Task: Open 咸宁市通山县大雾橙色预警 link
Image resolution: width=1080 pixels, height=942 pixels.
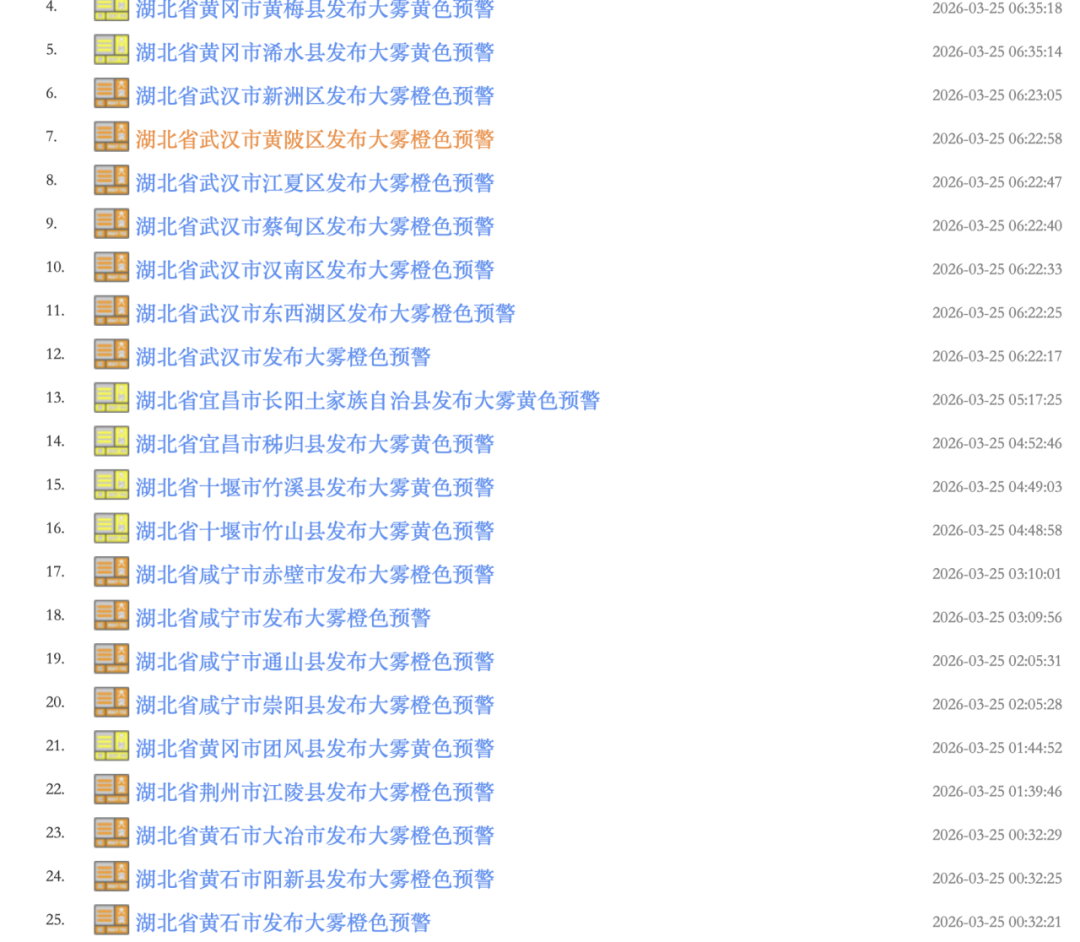Action: coord(314,661)
